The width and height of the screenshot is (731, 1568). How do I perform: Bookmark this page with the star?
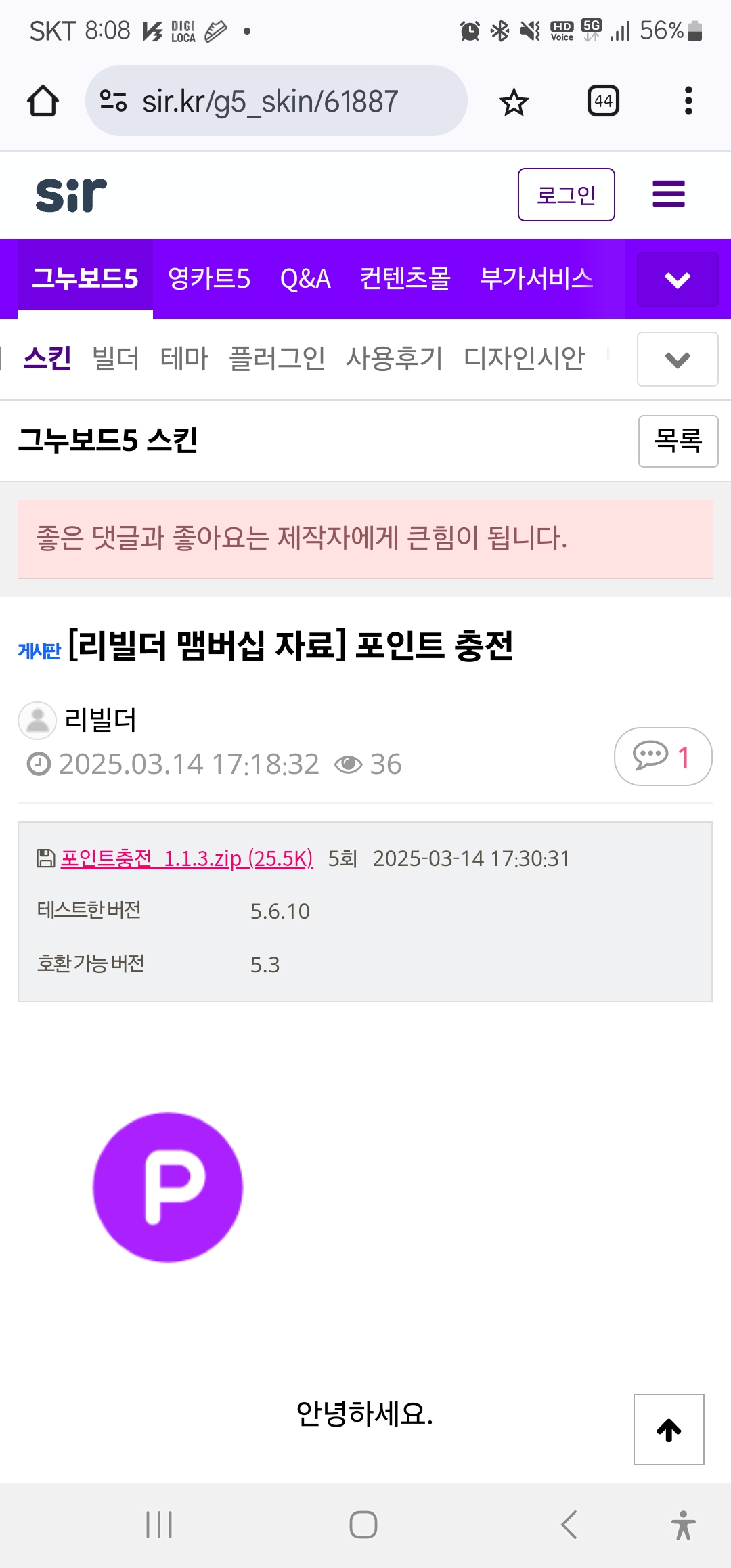point(514,102)
